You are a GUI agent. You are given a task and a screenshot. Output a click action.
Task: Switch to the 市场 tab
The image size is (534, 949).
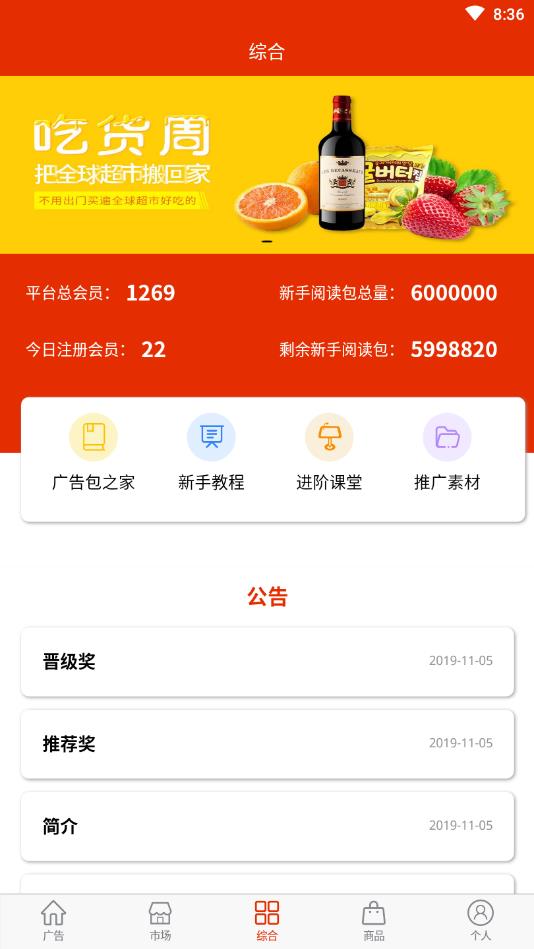[160, 921]
